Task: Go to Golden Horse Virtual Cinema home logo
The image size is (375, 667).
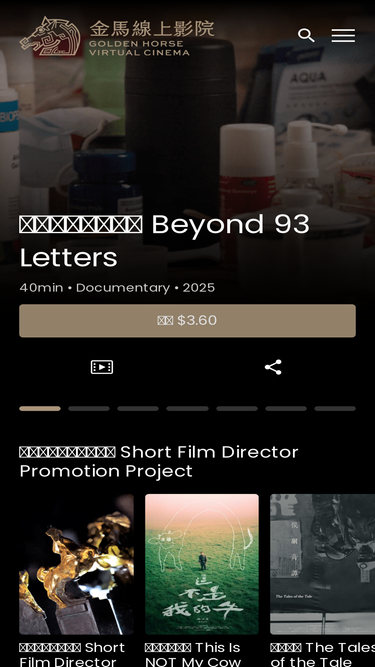Action: click(x=117, y=36)
